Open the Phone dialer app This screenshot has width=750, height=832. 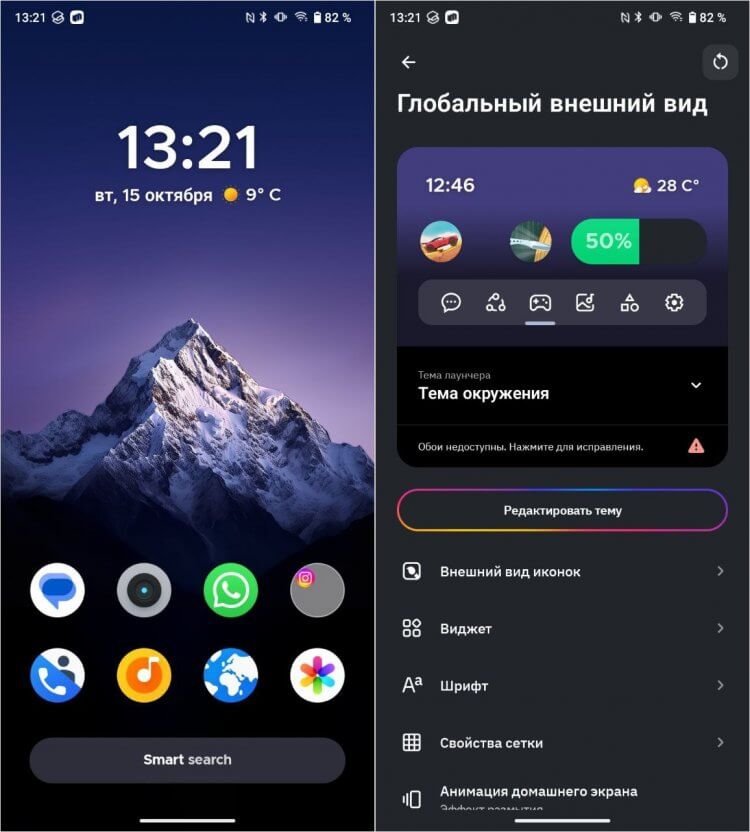(x=58, y=676)
